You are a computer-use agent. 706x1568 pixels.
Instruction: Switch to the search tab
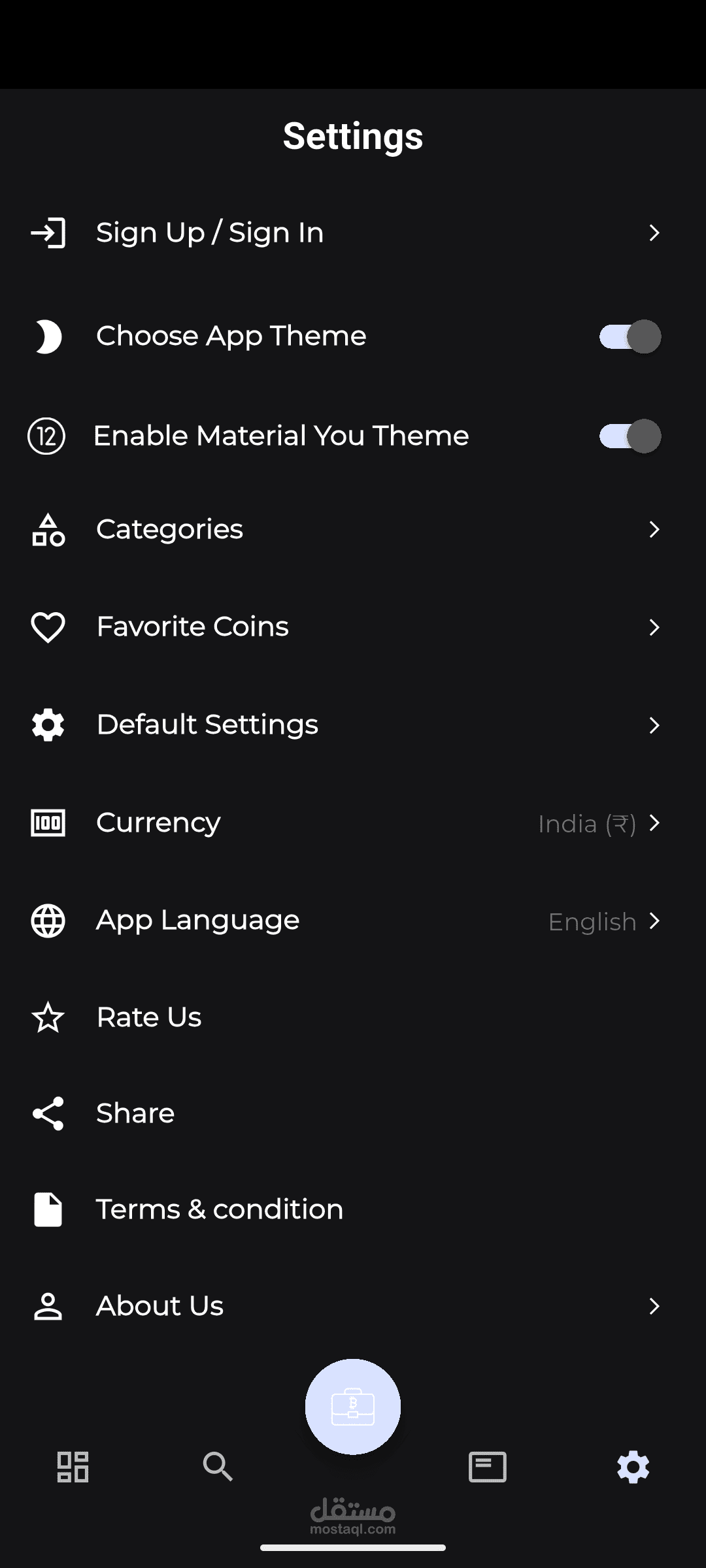(x=218, y=1467)
